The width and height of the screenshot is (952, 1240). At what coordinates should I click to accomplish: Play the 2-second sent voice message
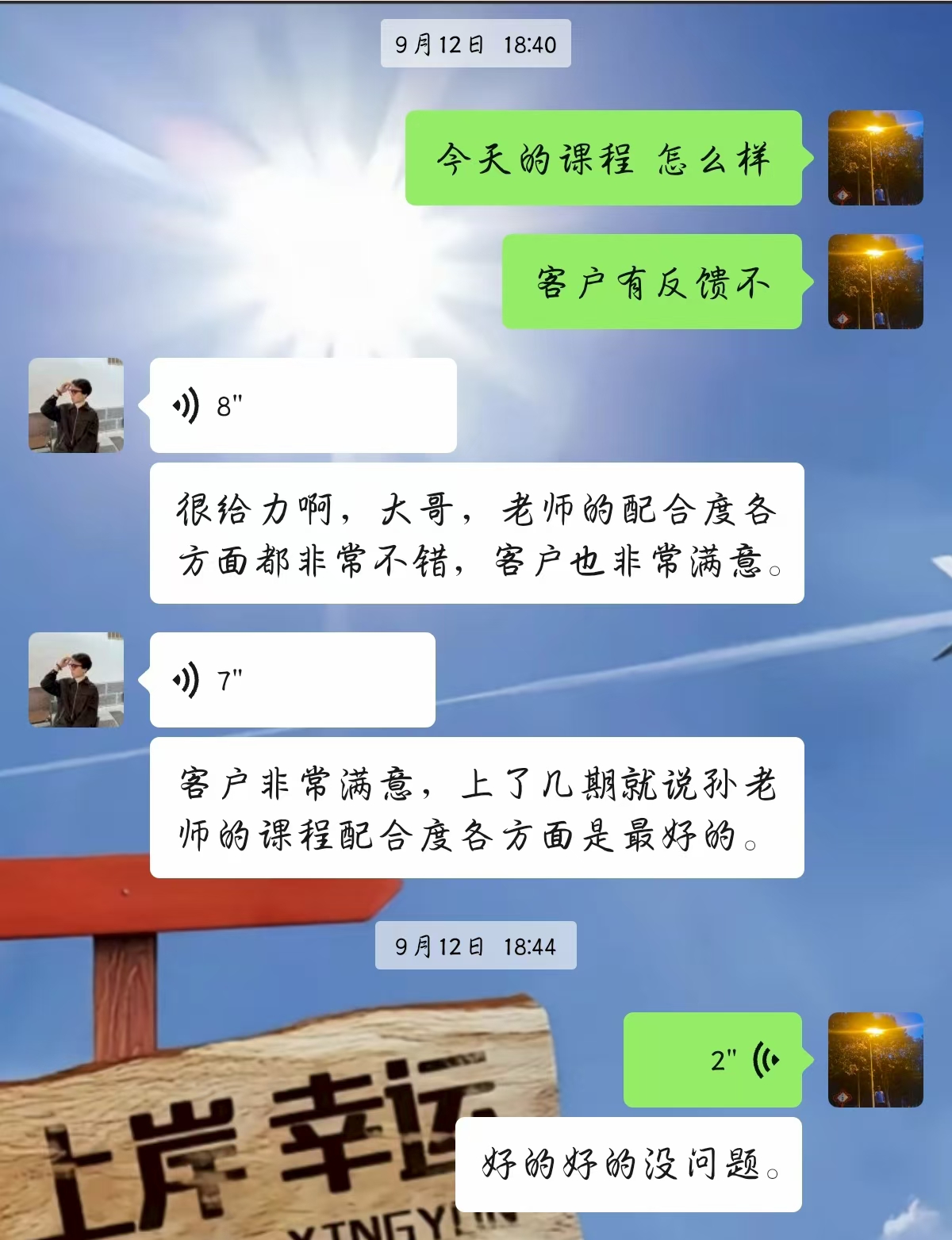click(x=712, y=1060)
